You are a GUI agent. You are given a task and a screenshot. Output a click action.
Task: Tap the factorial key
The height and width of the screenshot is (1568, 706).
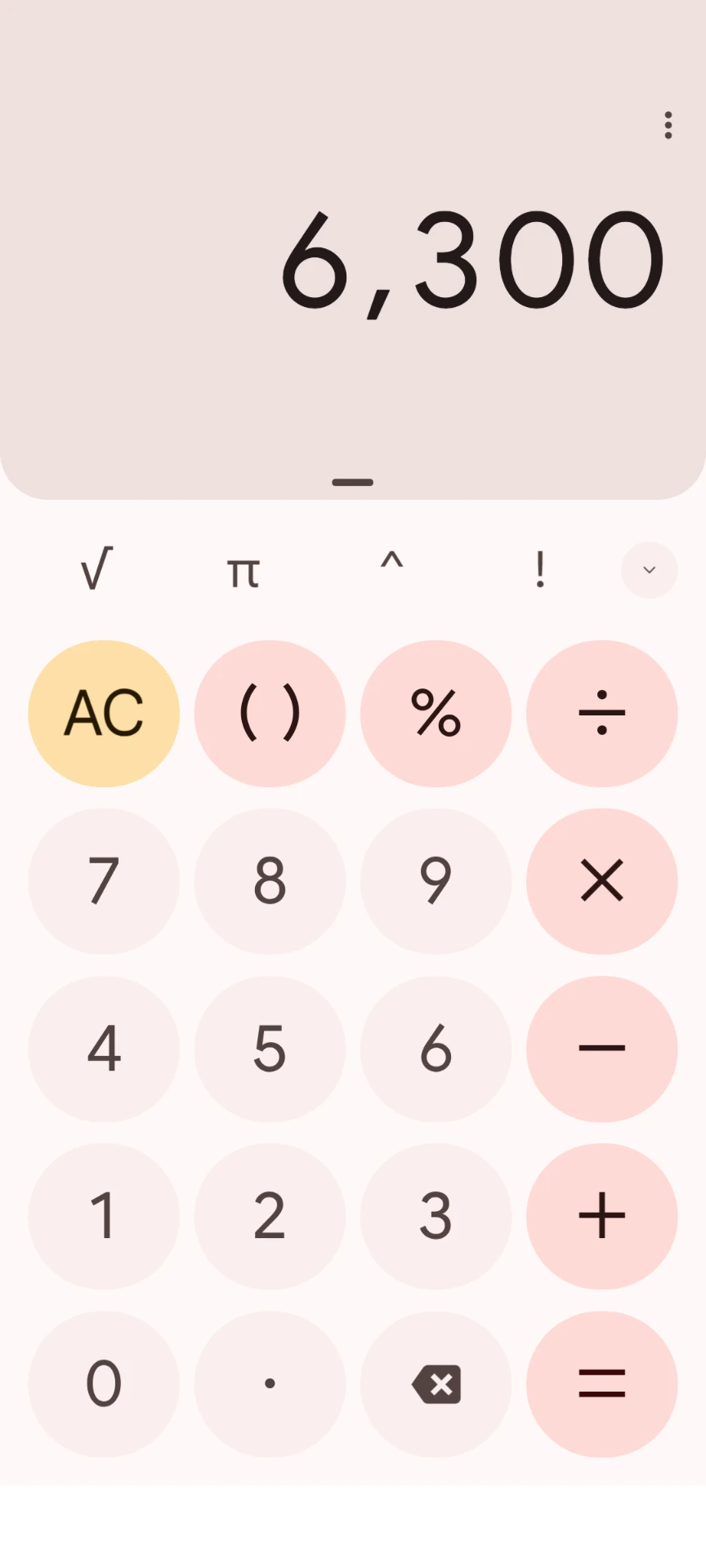tap(539, 570)
